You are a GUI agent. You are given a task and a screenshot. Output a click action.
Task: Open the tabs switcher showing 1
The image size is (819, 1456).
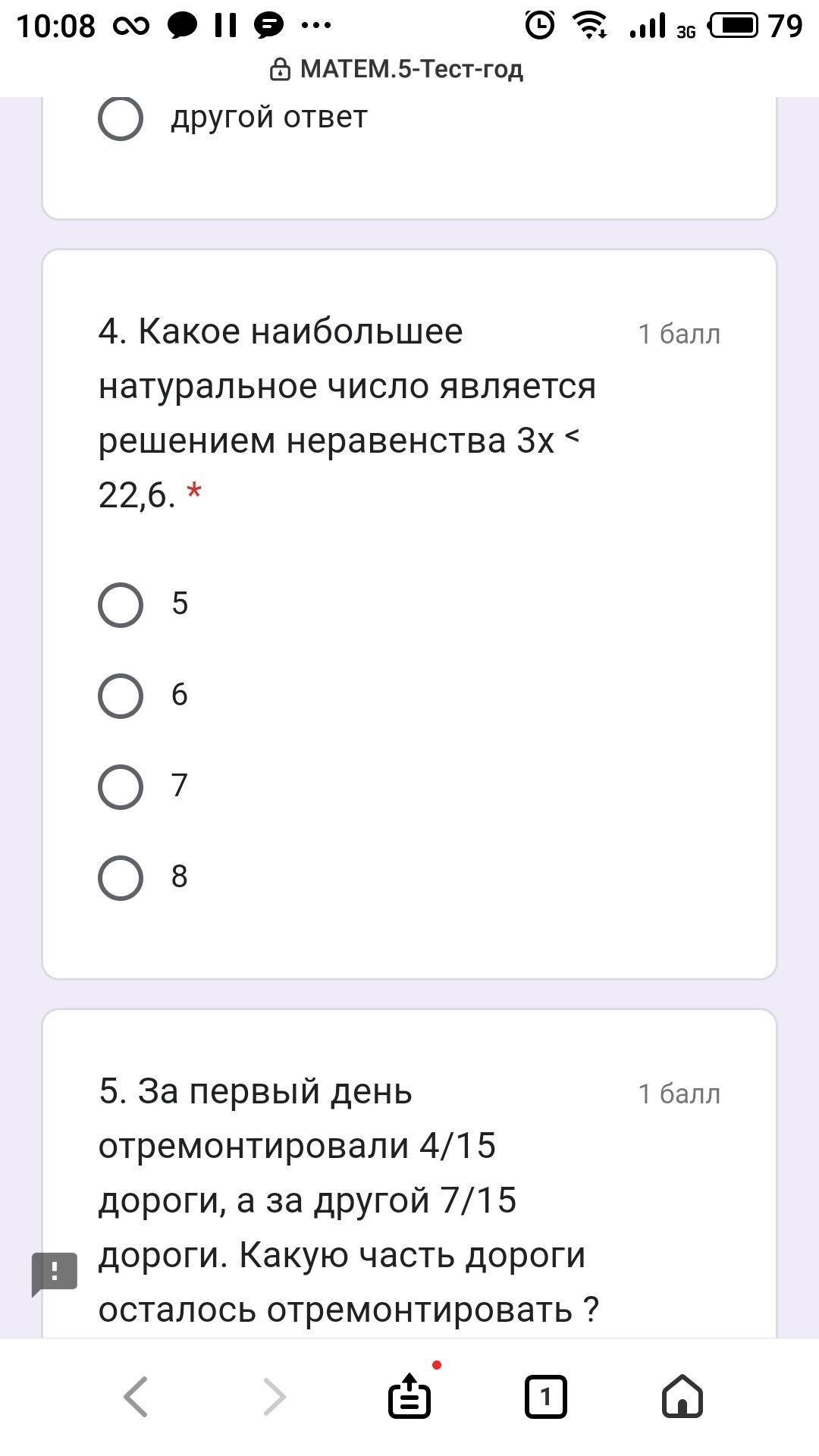coord(546,1396)
